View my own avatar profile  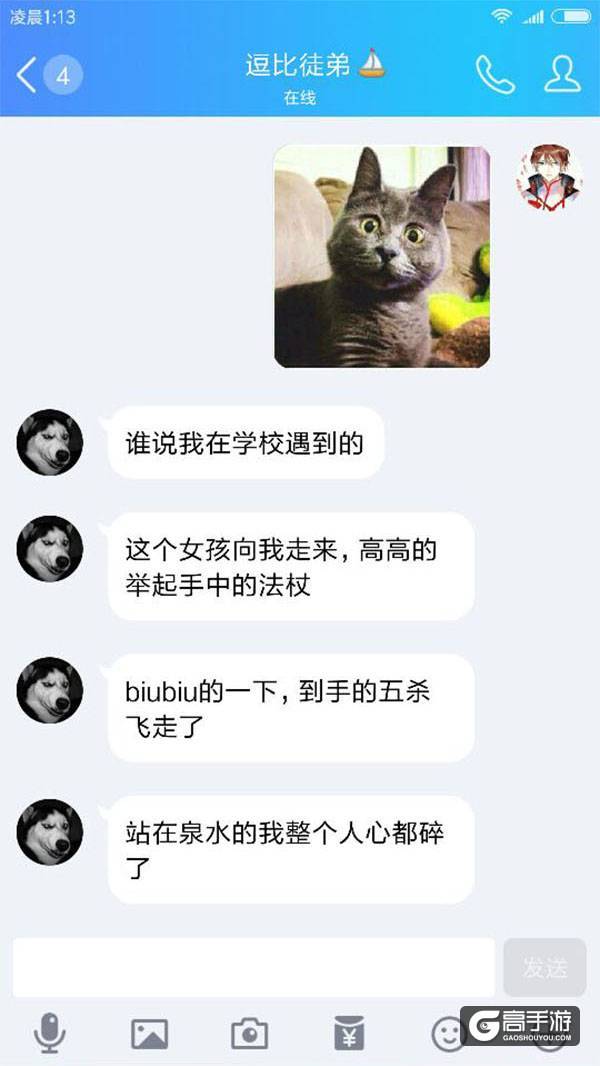[549, 177]
